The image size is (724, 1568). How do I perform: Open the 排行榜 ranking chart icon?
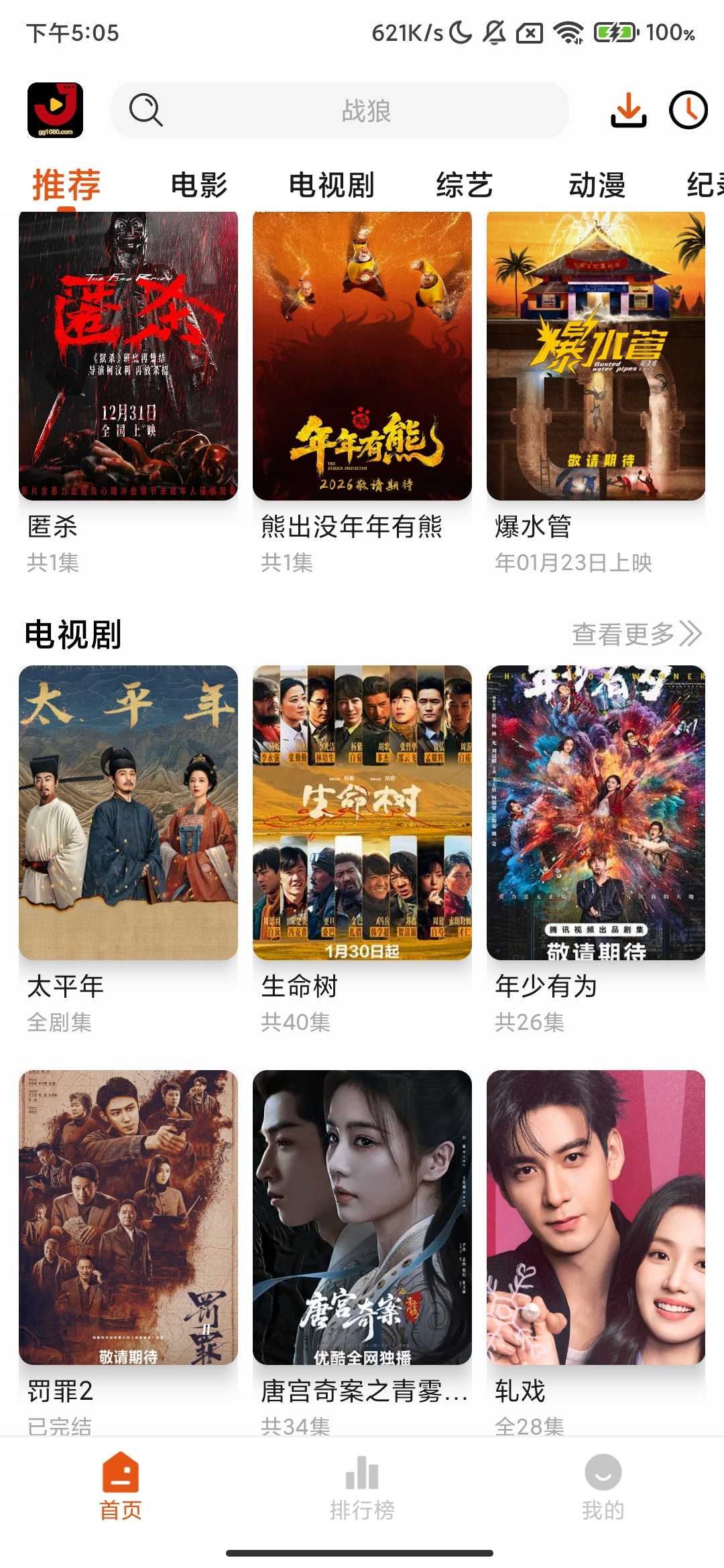362,1478
